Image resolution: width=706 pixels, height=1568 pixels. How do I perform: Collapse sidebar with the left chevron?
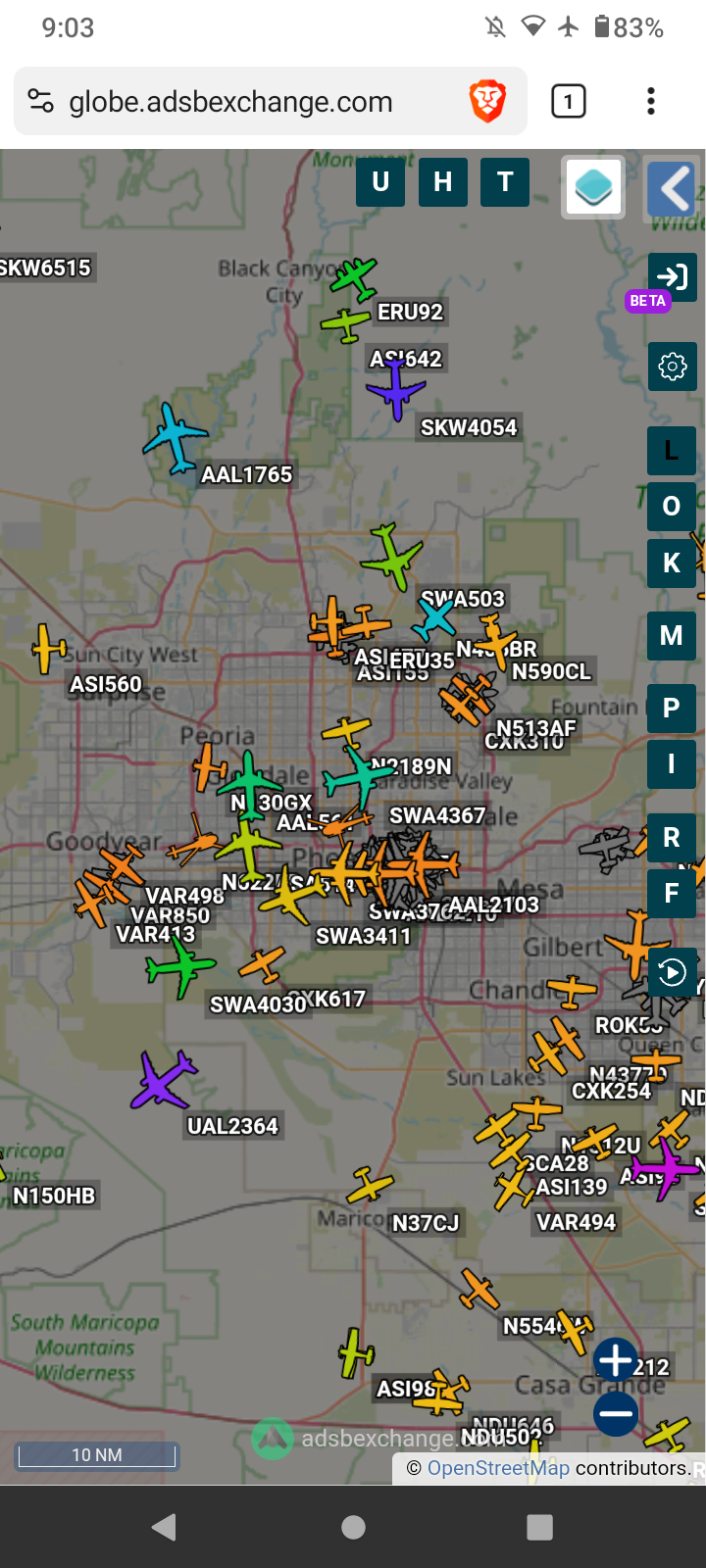673,188
